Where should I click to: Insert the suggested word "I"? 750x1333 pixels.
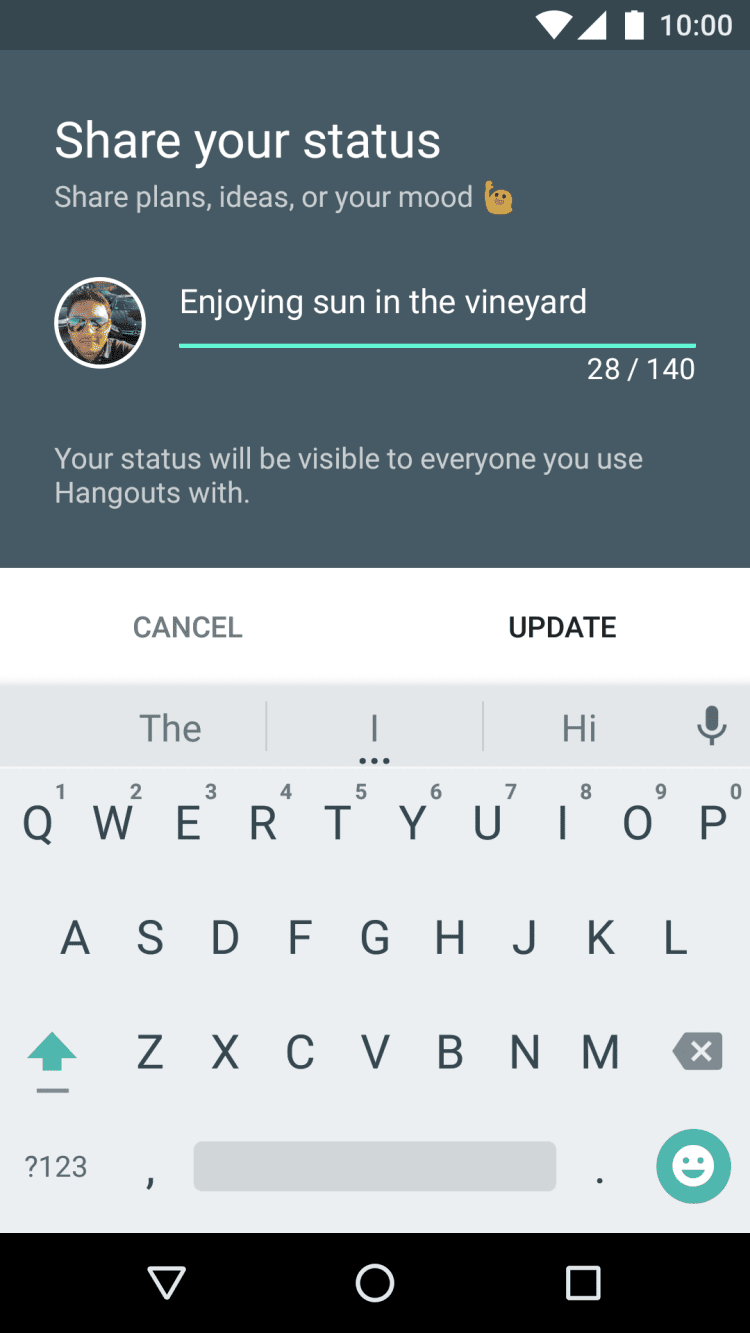click(374, 728)
